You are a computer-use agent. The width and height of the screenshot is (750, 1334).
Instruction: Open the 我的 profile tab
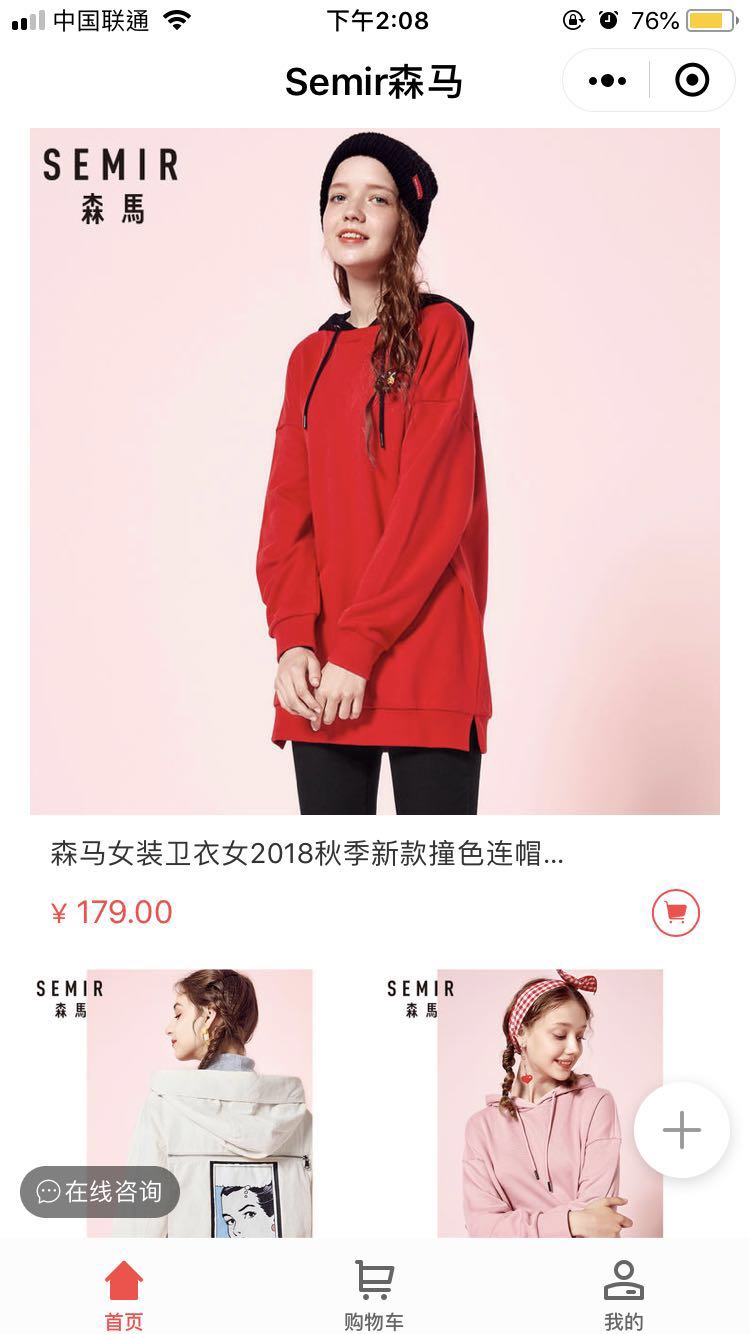click(623, 1295)
